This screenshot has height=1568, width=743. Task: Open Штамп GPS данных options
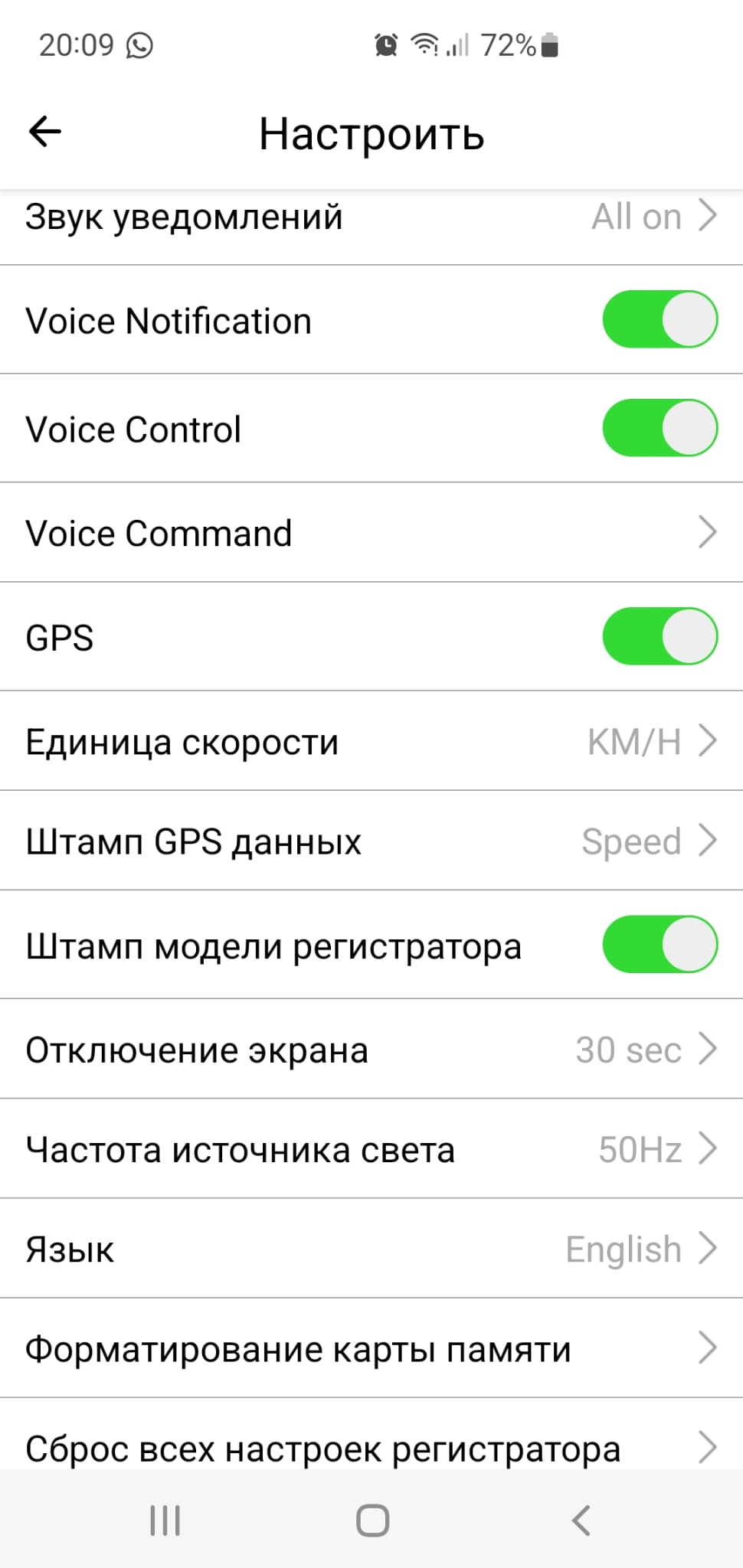pyautogui.click(x=371, y=841)
